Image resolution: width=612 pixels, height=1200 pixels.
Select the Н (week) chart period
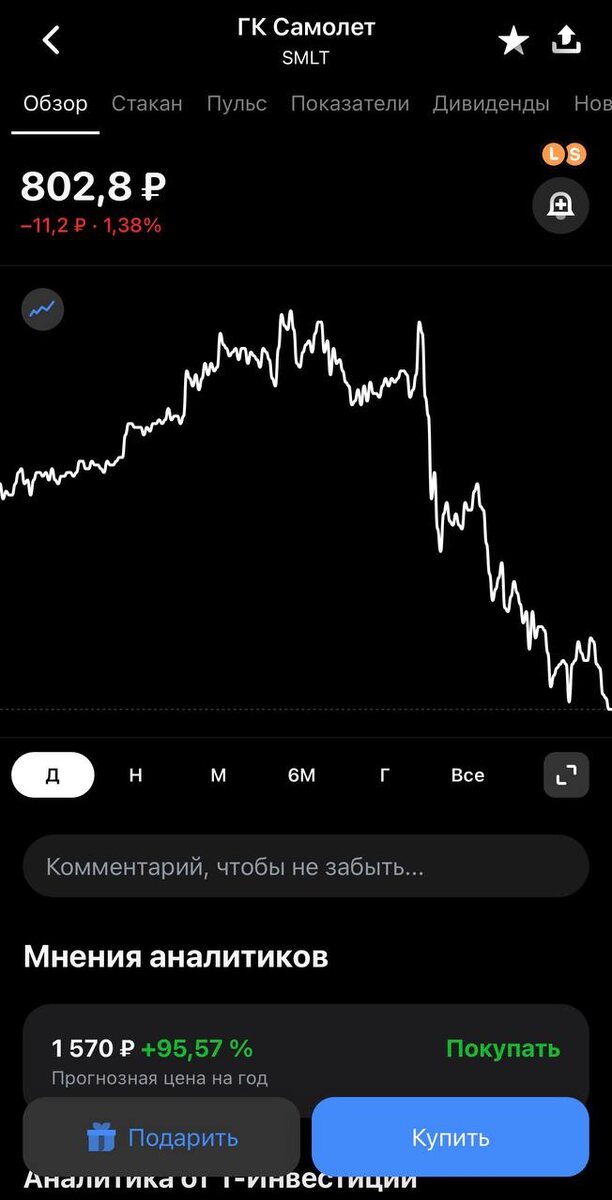click(x=136, y=775)
